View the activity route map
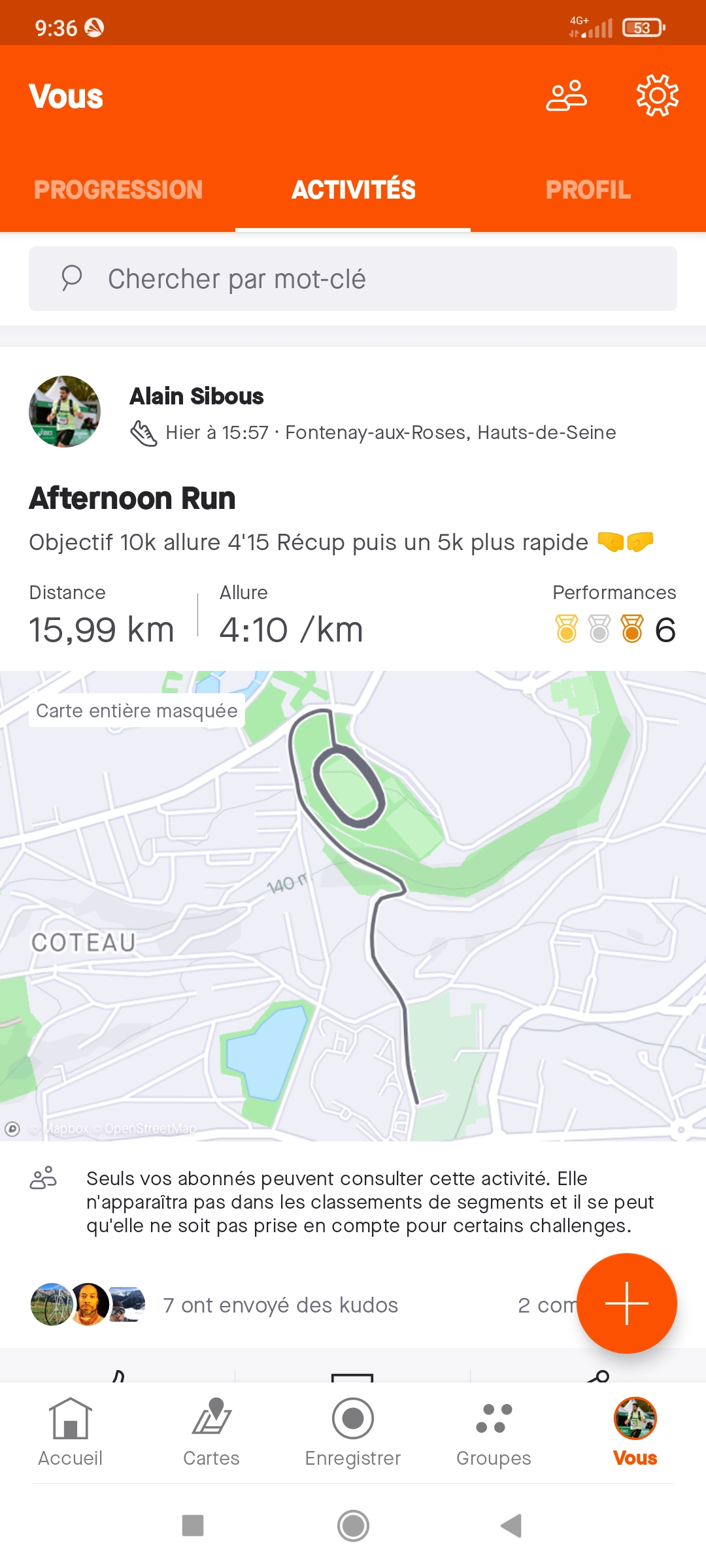 point(353,906)
